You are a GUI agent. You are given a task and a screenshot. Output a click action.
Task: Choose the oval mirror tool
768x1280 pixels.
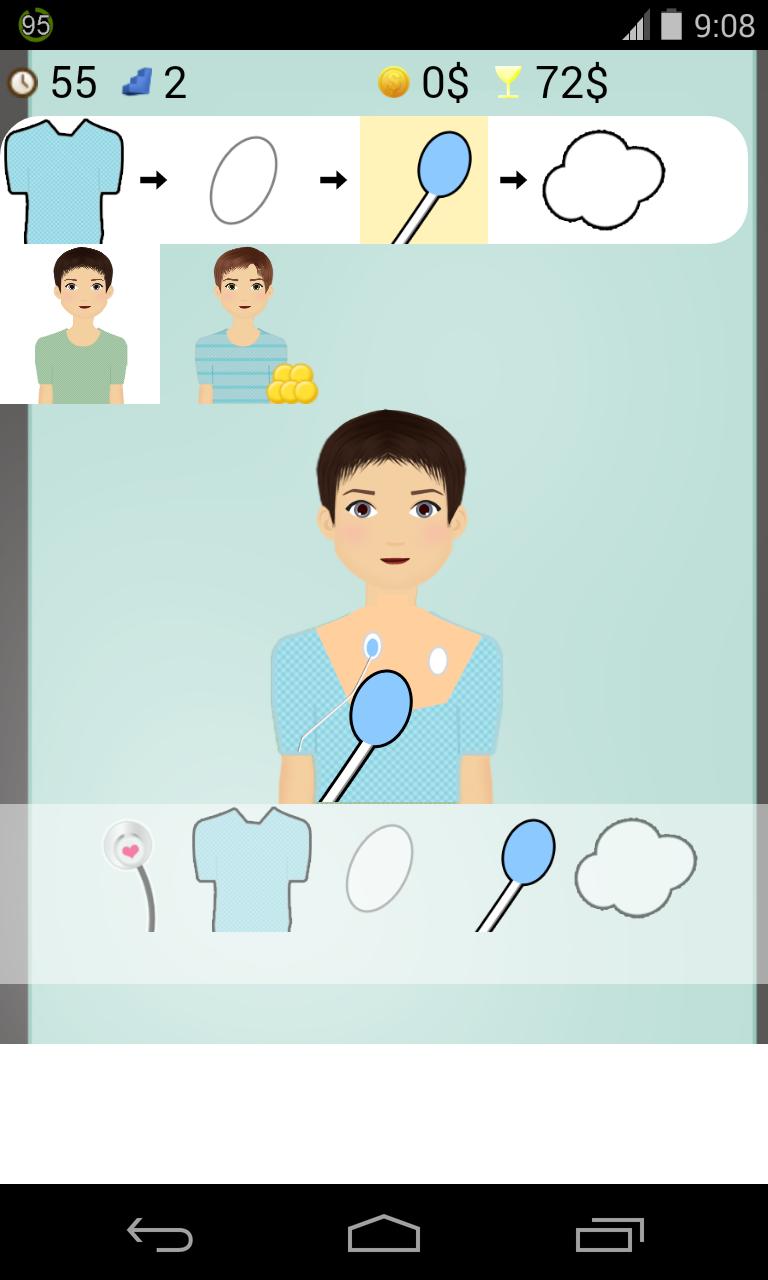(x=378, y=868)
